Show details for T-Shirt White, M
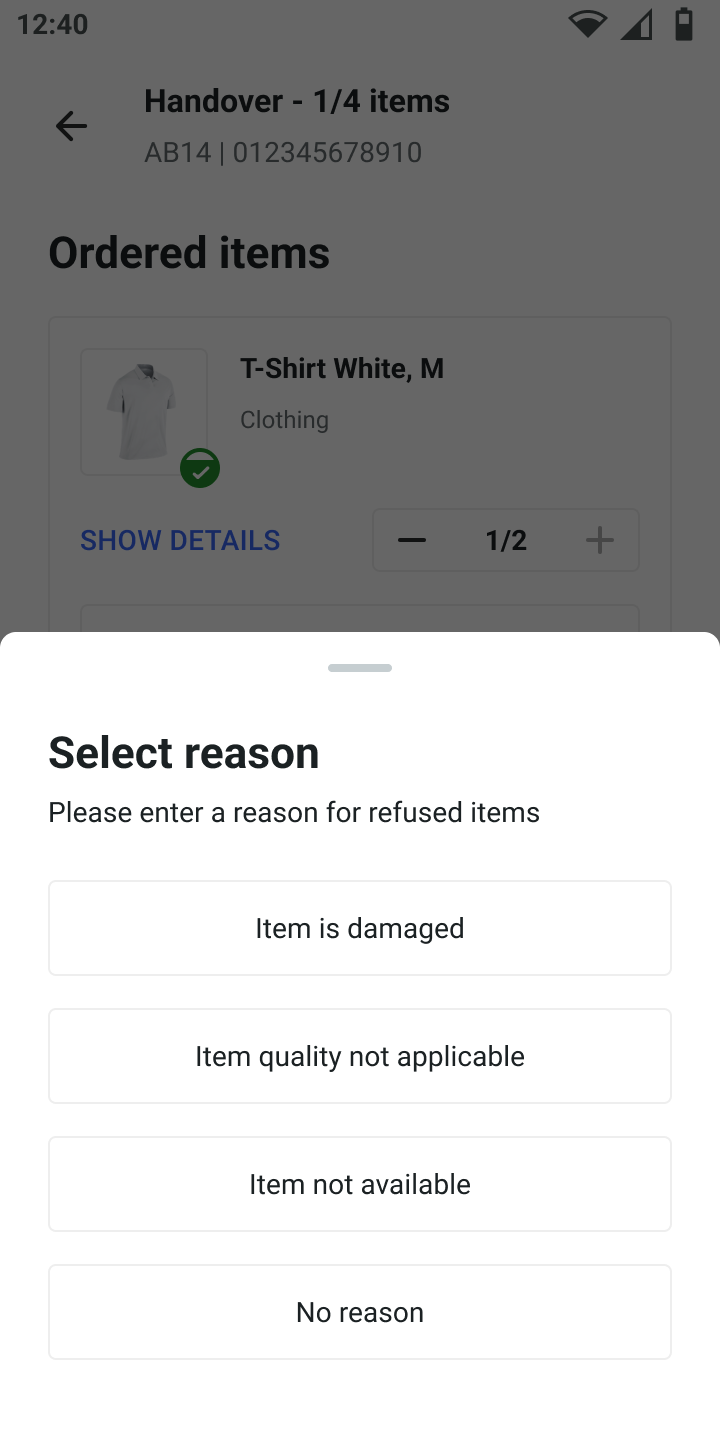720x1440 pixels. click(180, 540)
